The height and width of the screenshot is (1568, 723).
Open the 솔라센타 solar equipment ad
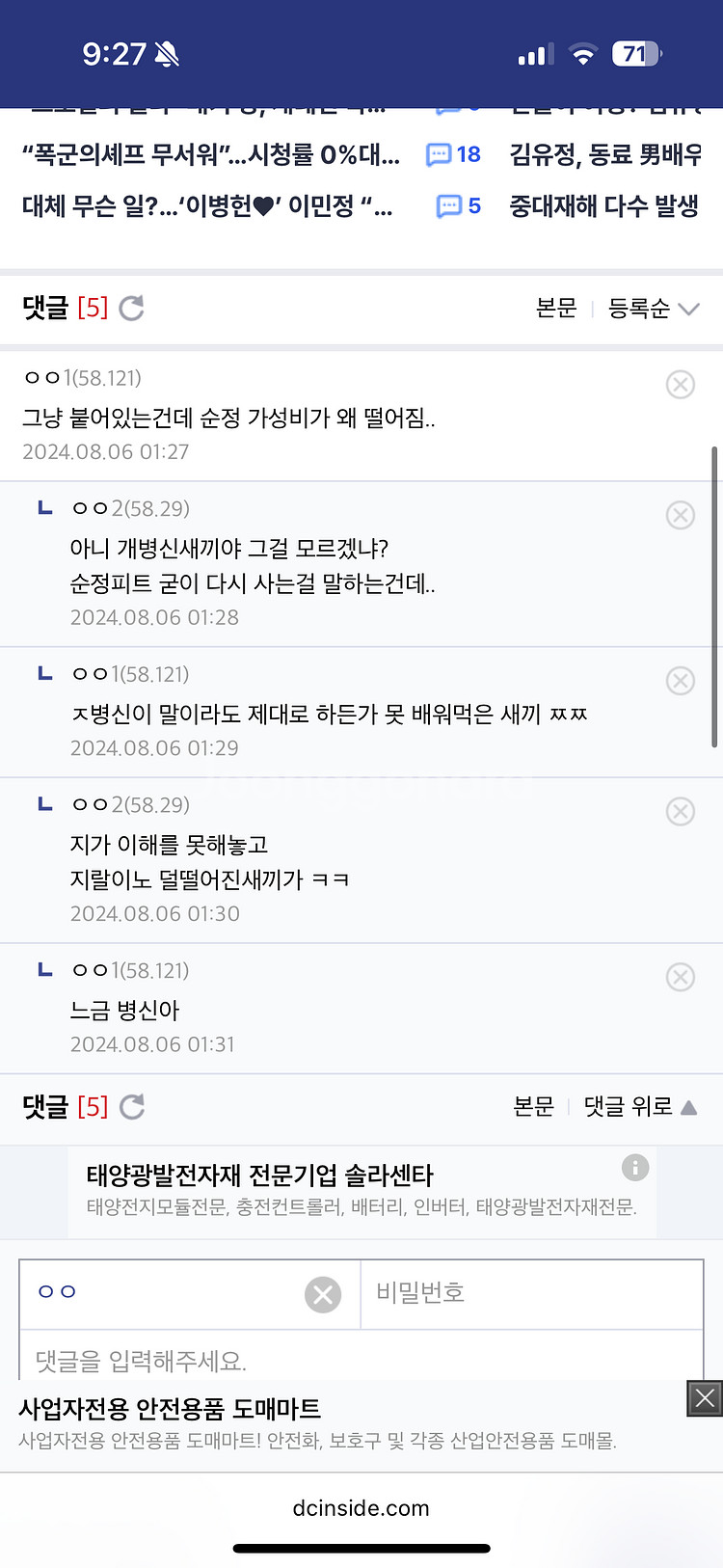(361, 1191)
